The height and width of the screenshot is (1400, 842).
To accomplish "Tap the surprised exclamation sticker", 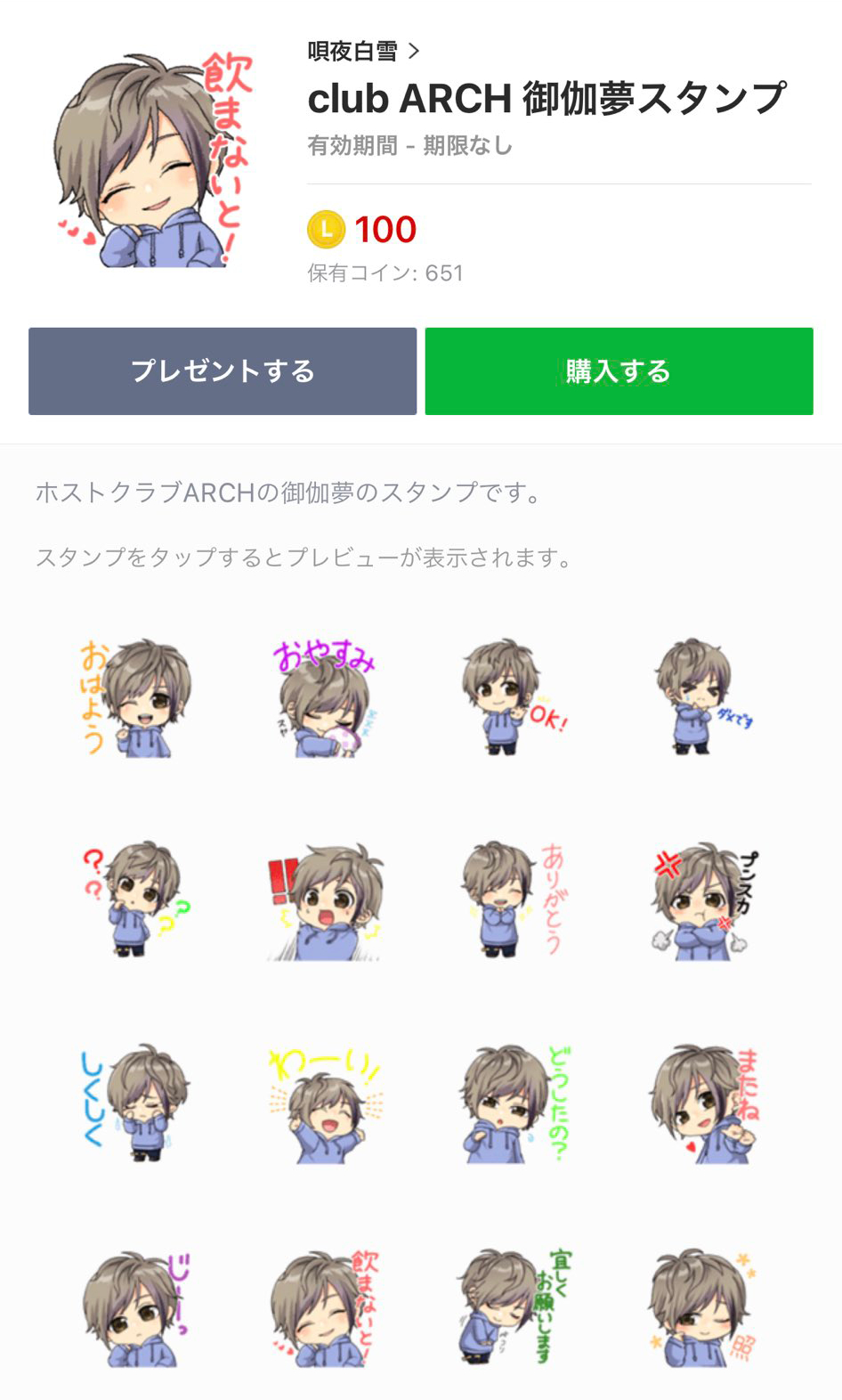I will point(326,901).
